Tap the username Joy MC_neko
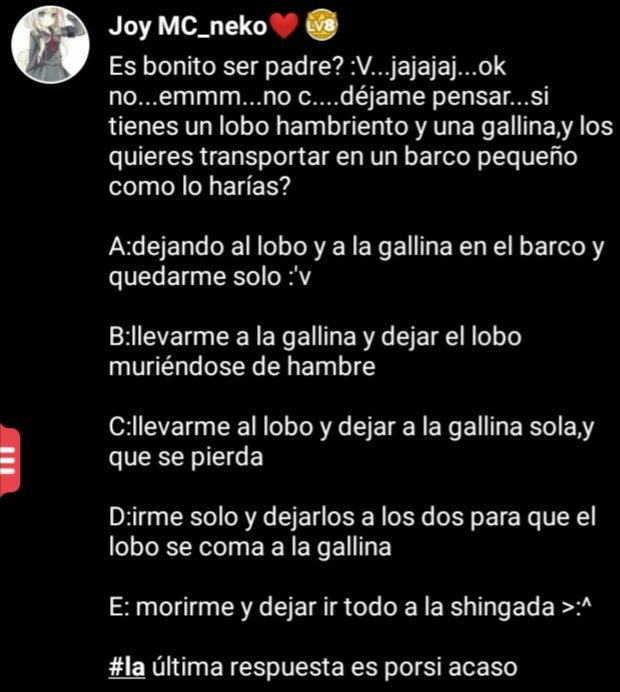Image resolution: width=620 pixels, height=692 pixels. coord(188,27)
